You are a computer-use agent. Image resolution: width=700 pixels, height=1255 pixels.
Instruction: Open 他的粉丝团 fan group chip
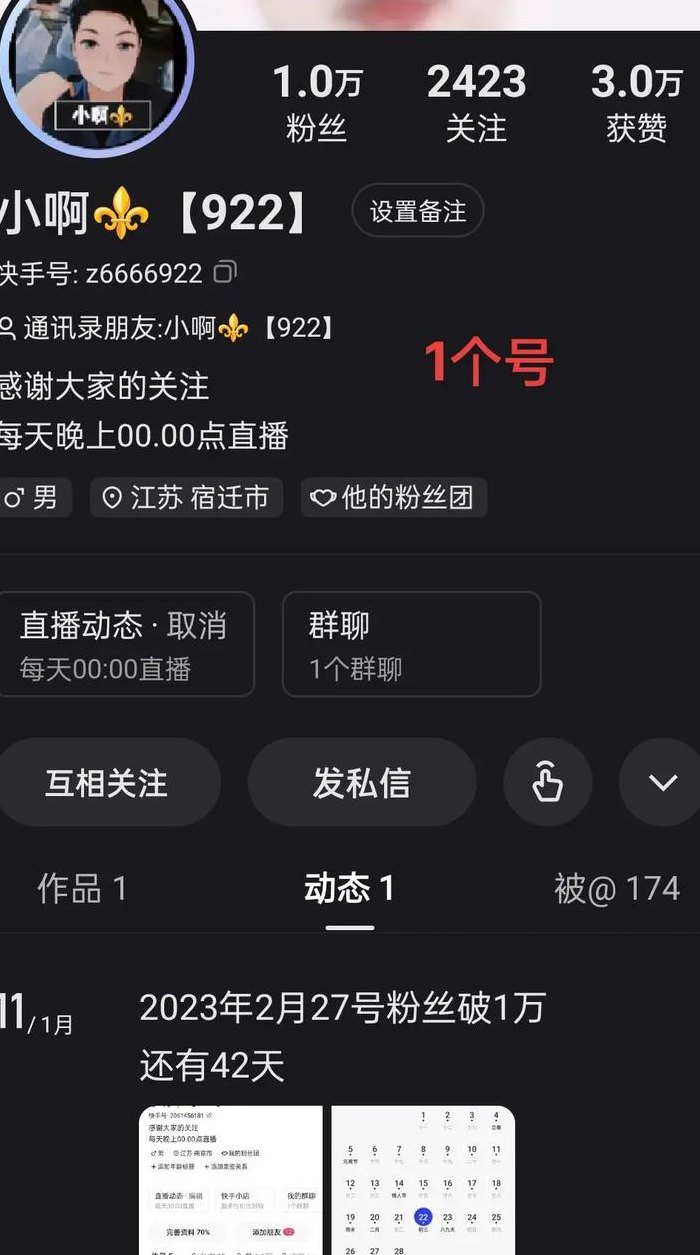pyautogui.click(x=394, y=497)
